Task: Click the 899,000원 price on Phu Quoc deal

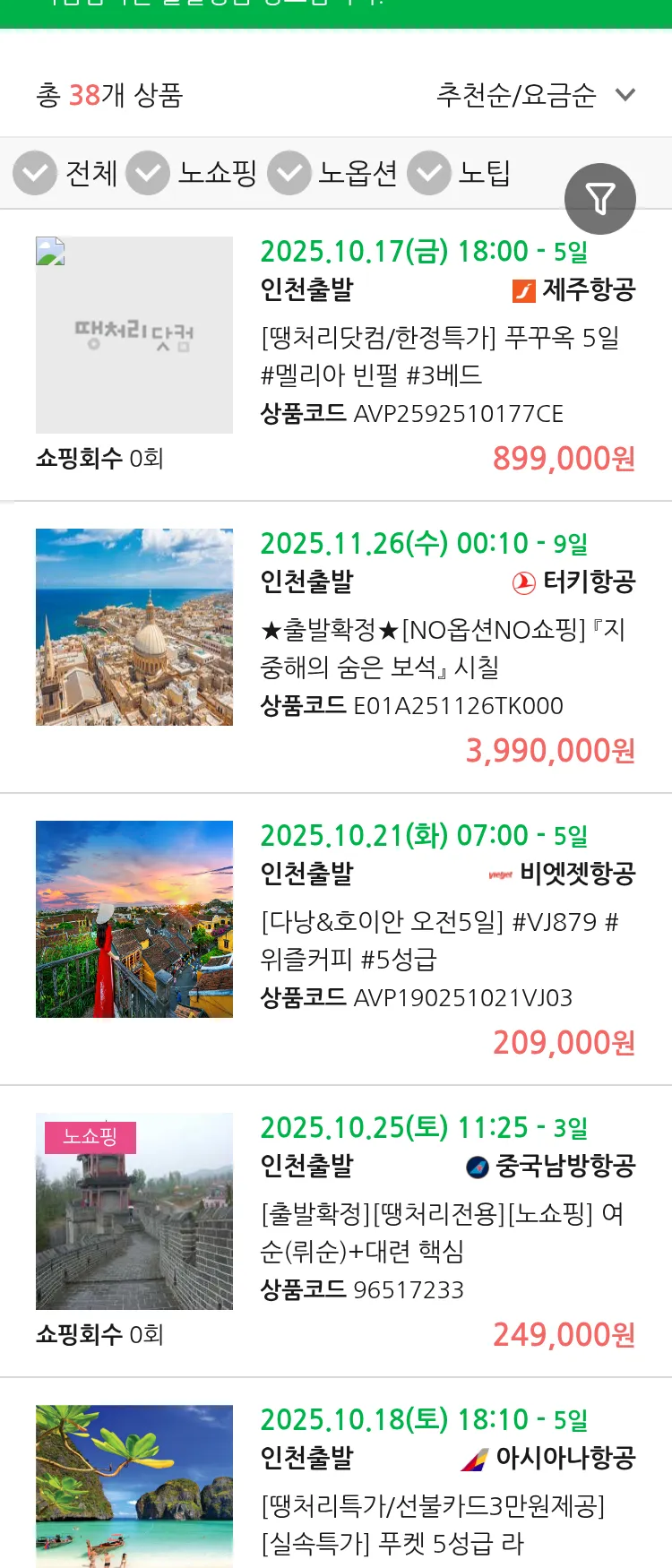Action: 563,460
